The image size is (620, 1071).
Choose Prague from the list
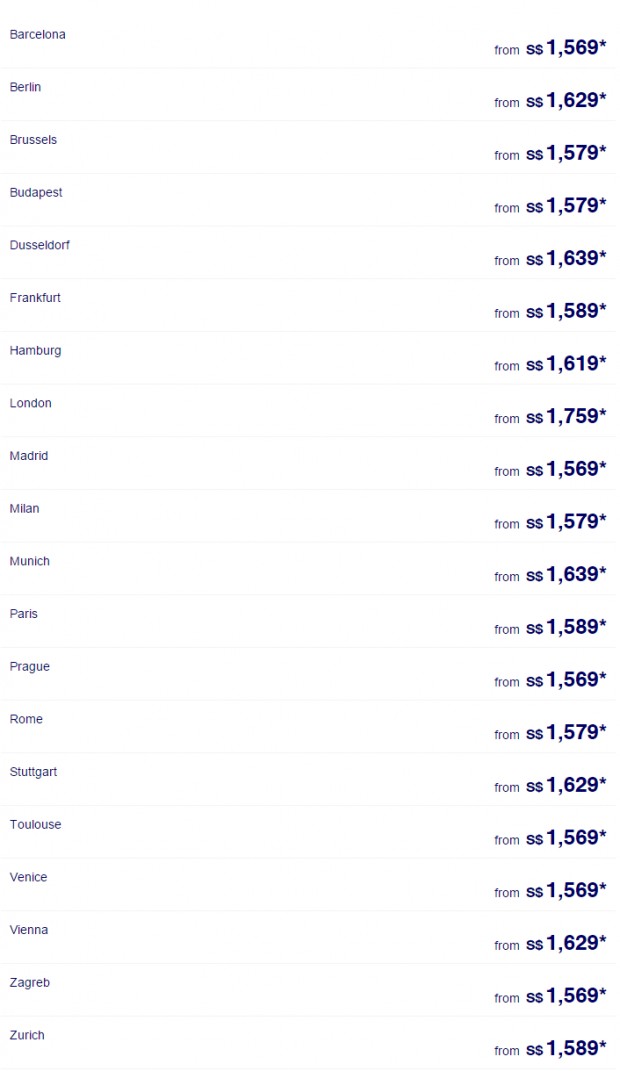308,673
